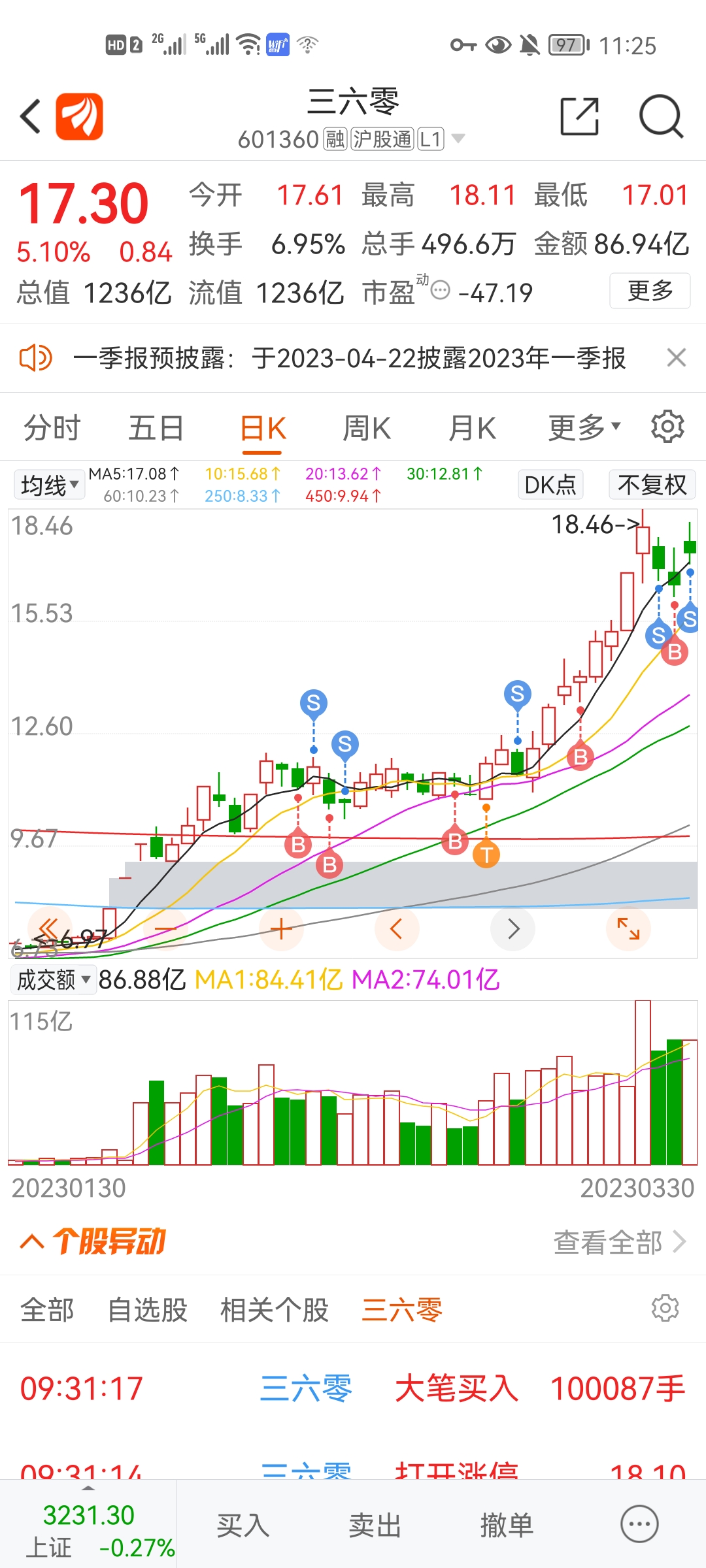
Task: Tap 更多 button for more quote details
Action: (650, 291)
